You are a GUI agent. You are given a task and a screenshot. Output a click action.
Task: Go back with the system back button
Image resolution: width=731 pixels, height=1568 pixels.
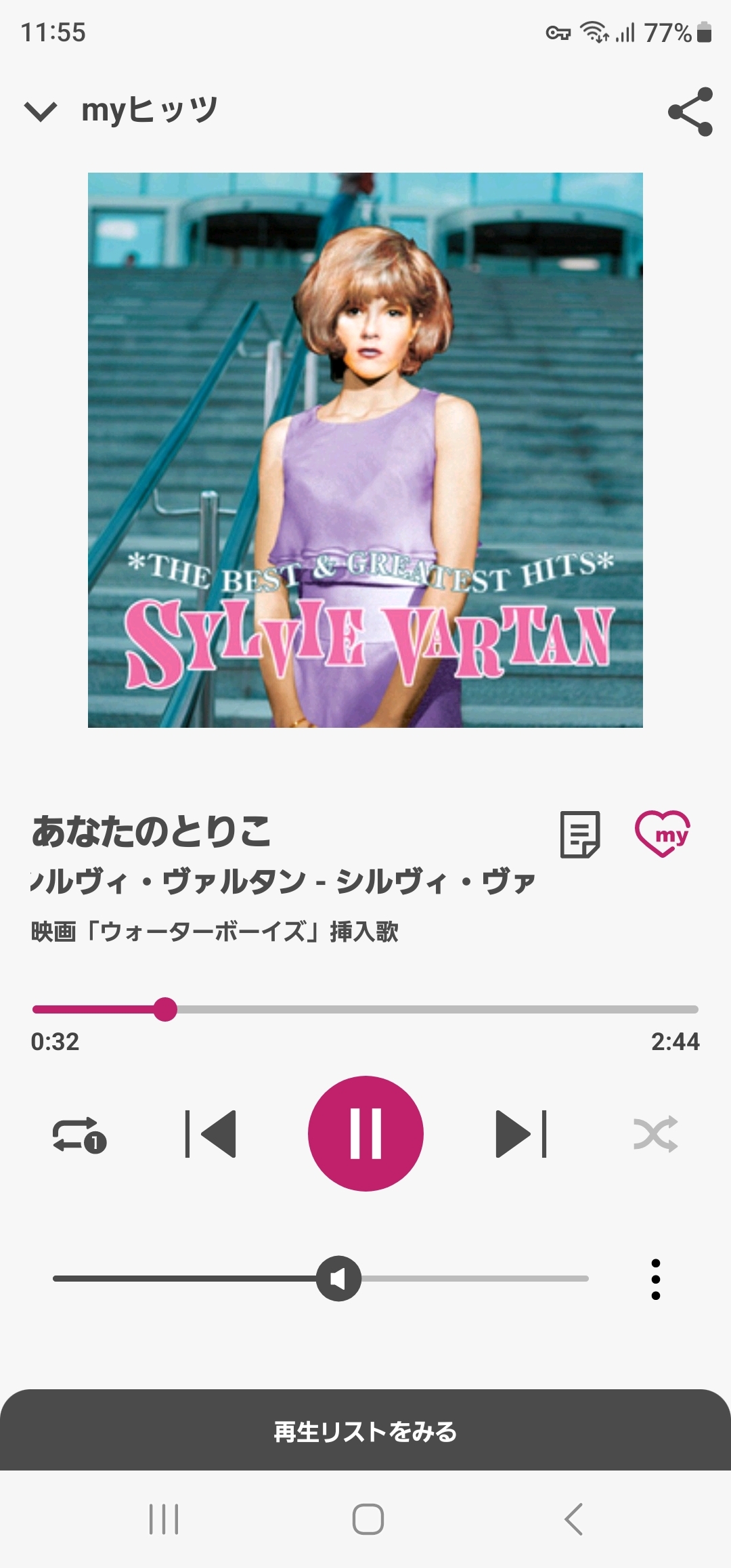pos(573,1519)
